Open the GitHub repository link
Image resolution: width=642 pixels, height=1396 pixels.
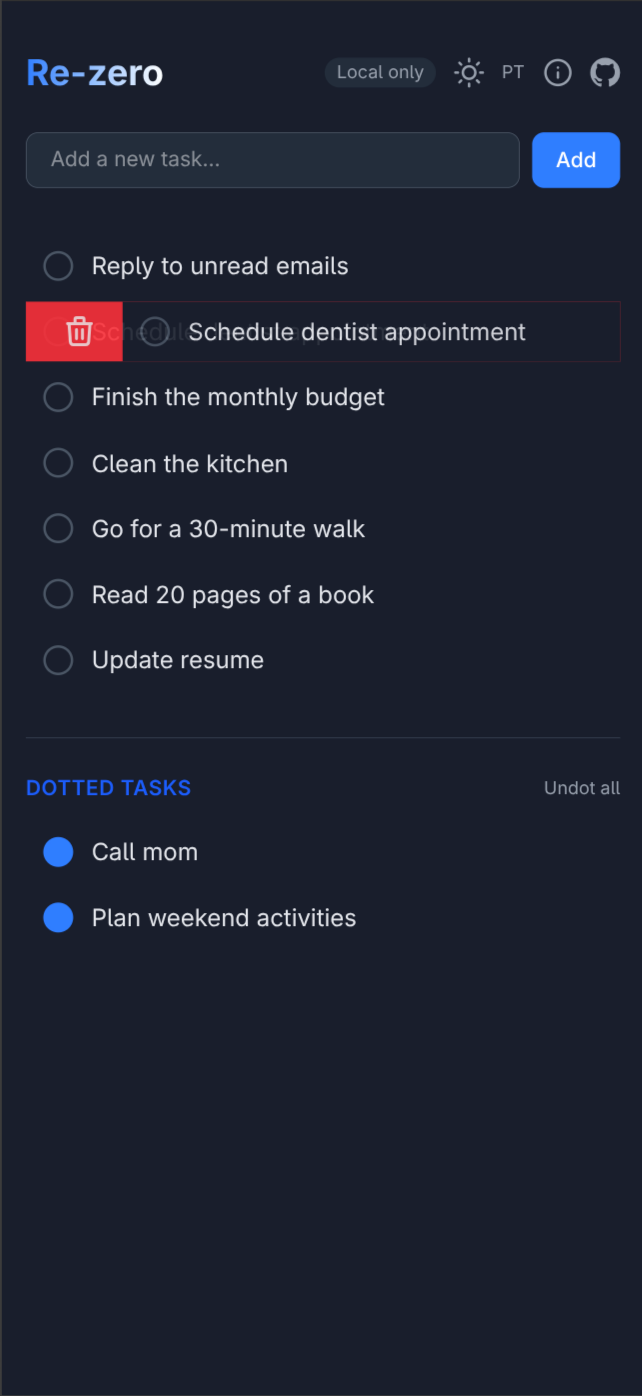tap(605, 73)
